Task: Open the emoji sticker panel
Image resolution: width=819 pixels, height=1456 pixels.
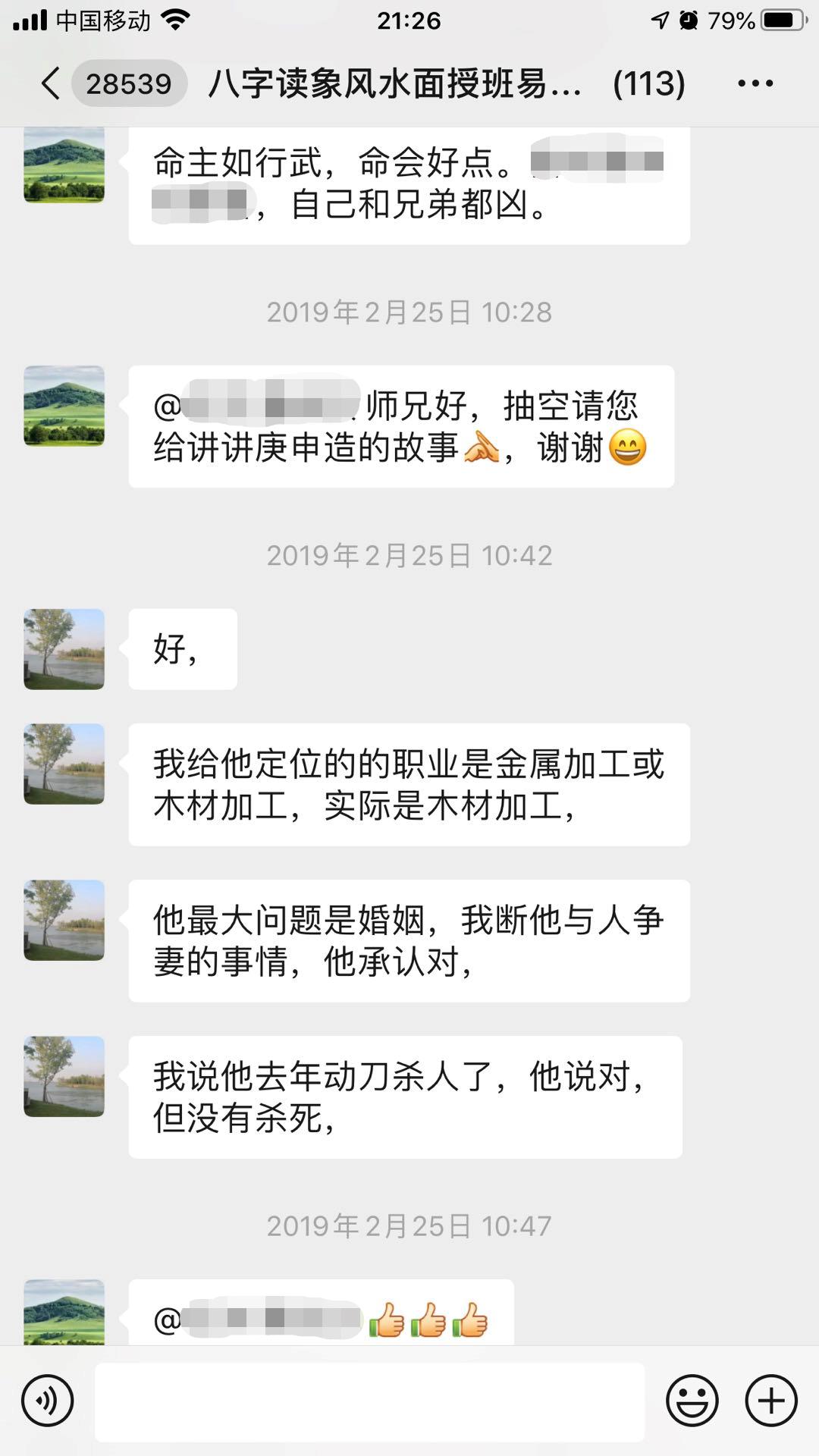Action: tap(692, 1401)
